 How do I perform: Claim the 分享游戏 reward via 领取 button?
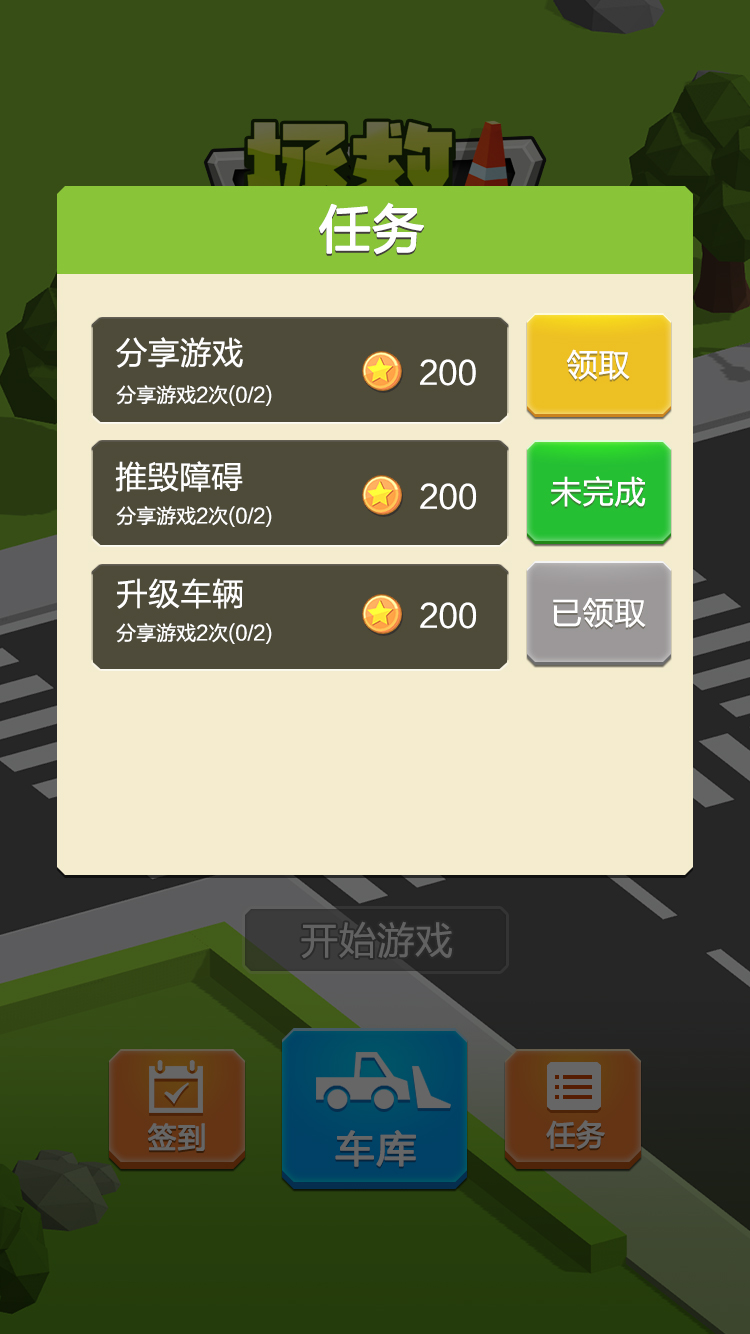point(598,366)
